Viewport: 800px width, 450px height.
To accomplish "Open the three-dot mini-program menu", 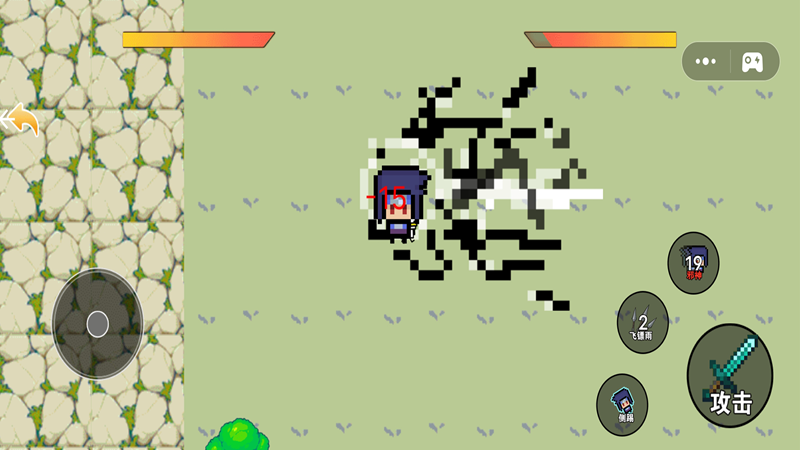I will pos(707,61).
